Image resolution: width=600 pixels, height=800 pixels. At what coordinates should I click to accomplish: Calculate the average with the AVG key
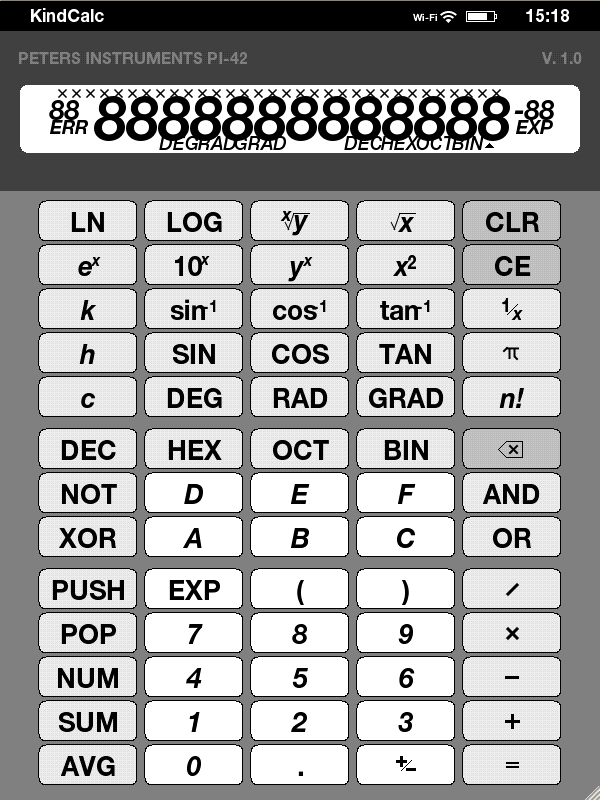point(88,765)
